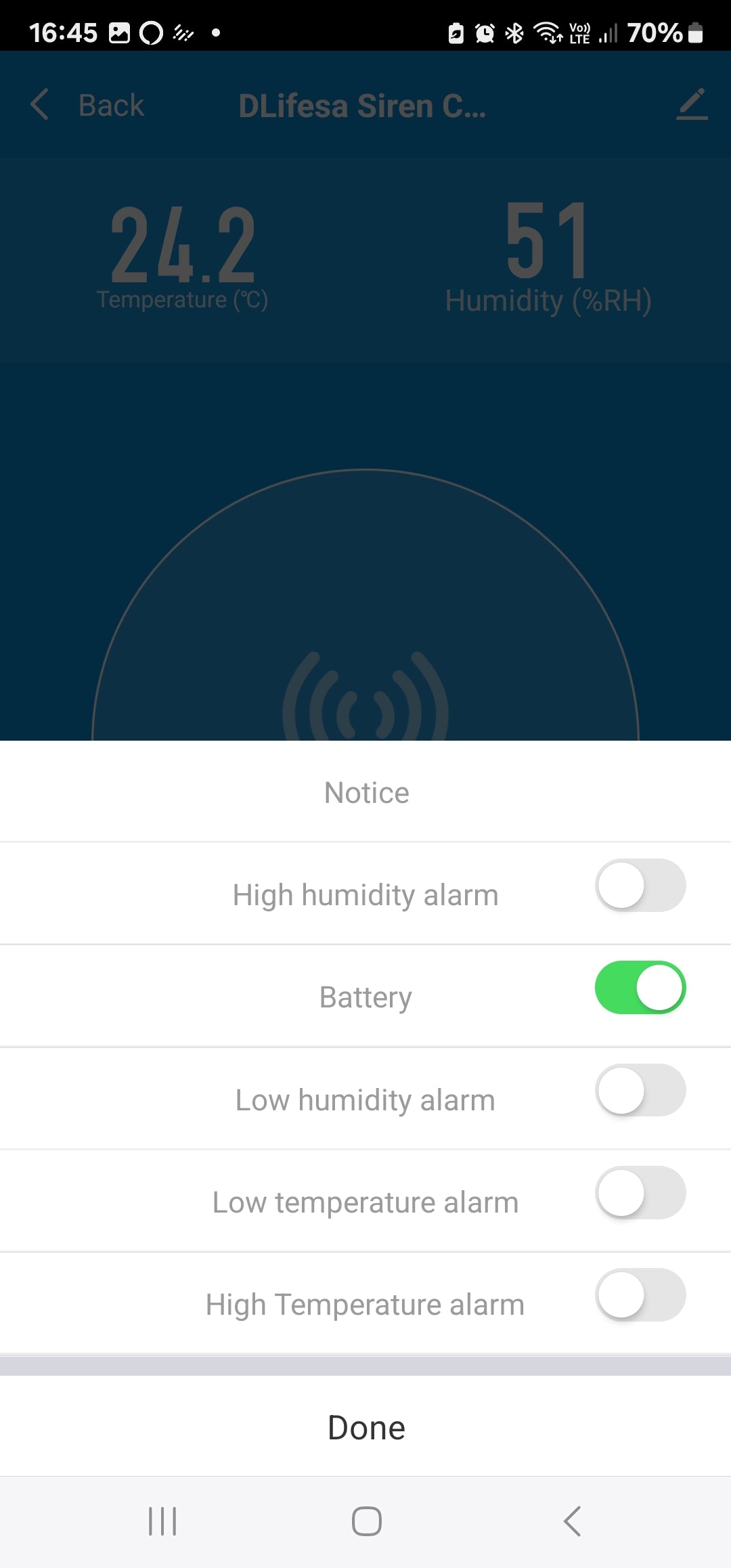The width and height of the screenshot is (731, 1568).
Task: Turn on the Low humidity alarm
Action: (x=640, y=1090)
